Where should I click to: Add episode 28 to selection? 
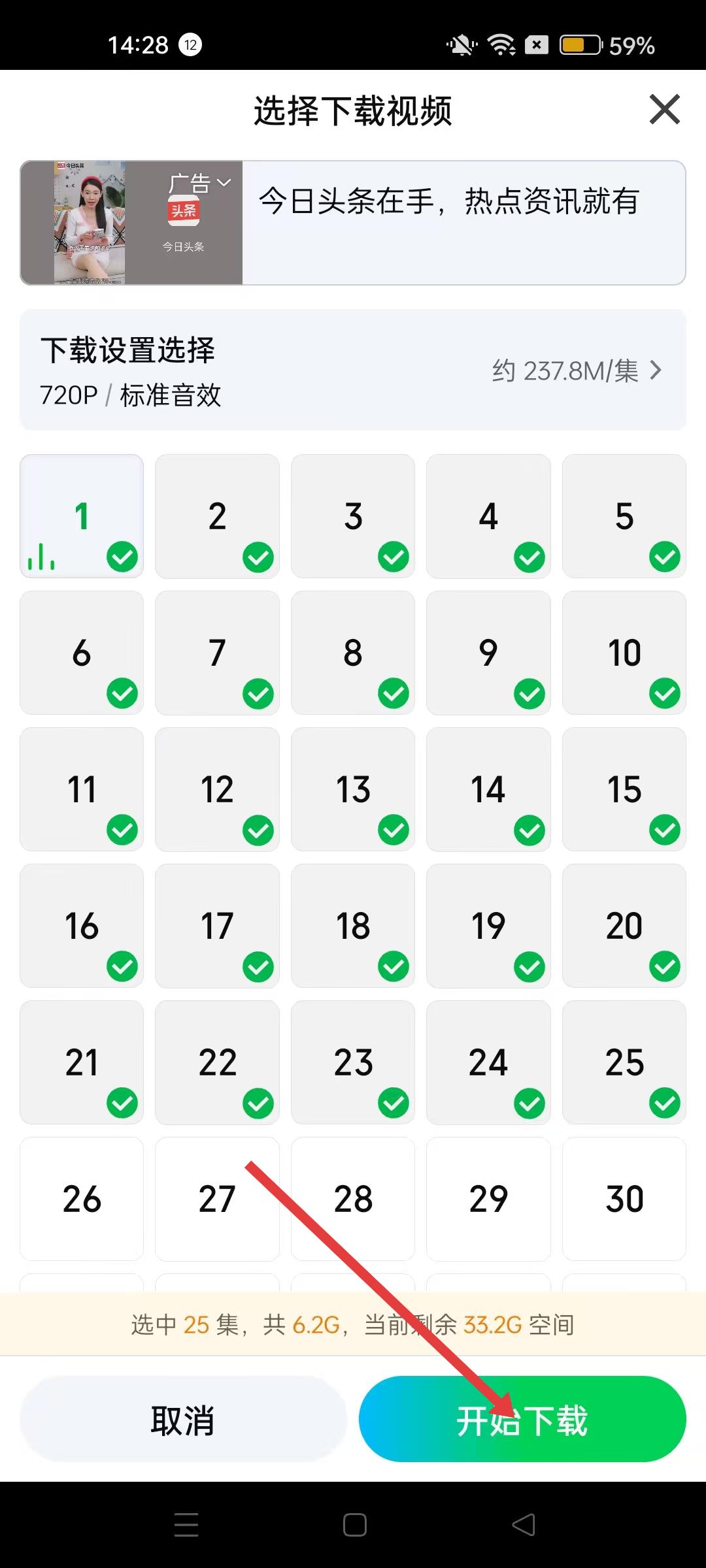[x=353, y=1199]
